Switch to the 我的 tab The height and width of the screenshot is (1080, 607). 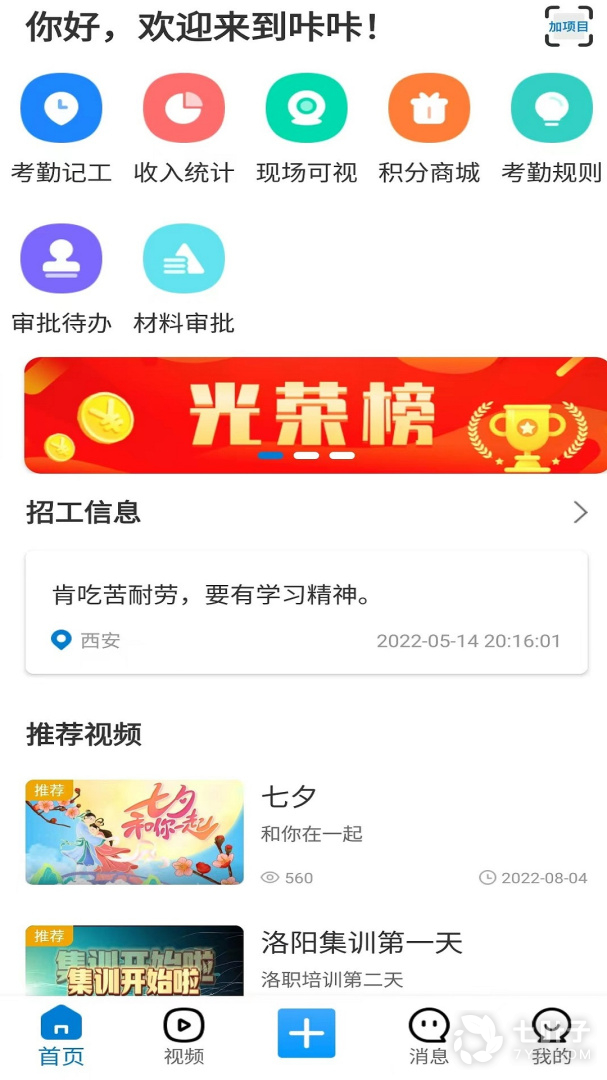[551, 1036]
